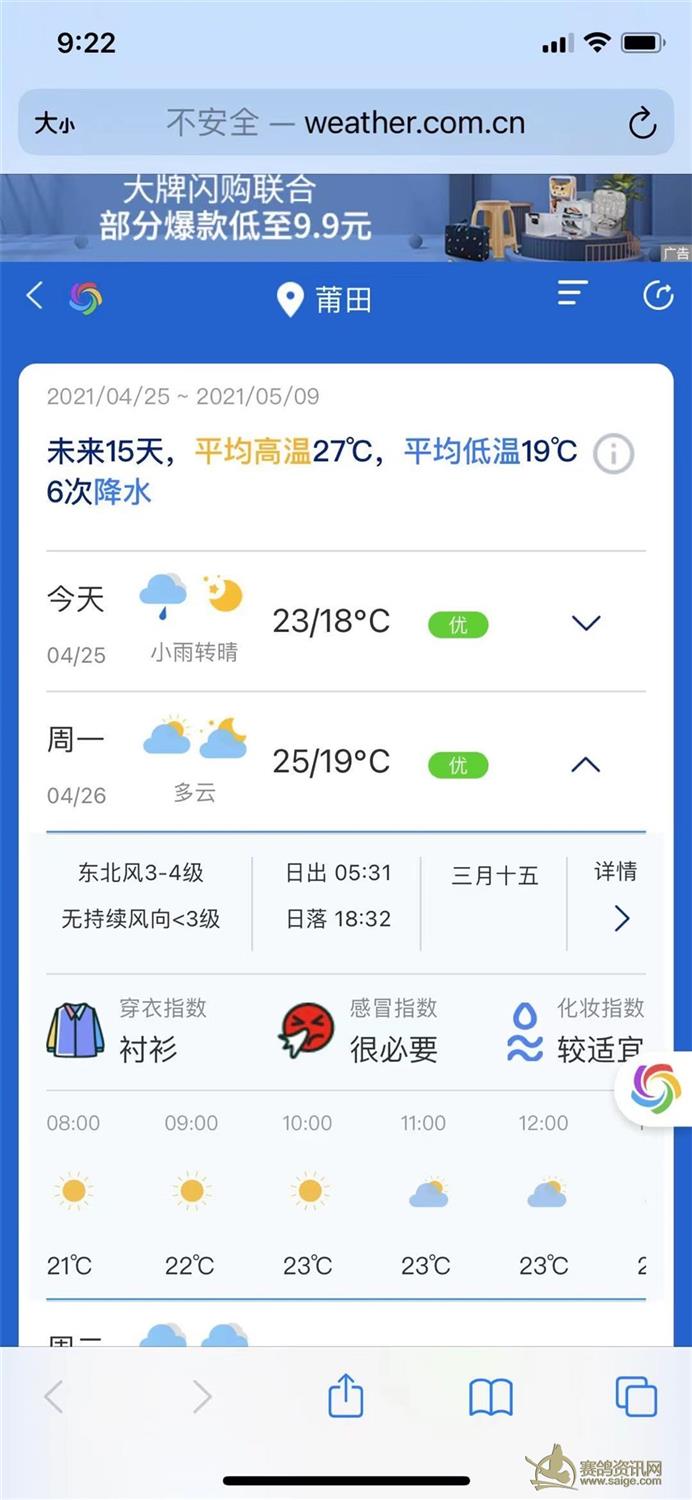
Task: Open the list menu icon in header
Action: tap(572, 294)
